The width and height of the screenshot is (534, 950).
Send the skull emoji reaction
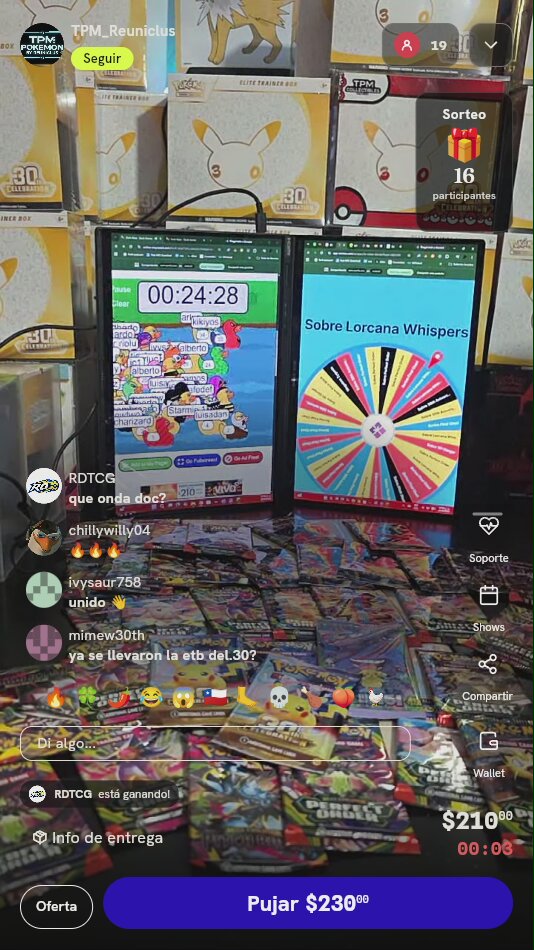pyautogui.click(x=278, y=698)
